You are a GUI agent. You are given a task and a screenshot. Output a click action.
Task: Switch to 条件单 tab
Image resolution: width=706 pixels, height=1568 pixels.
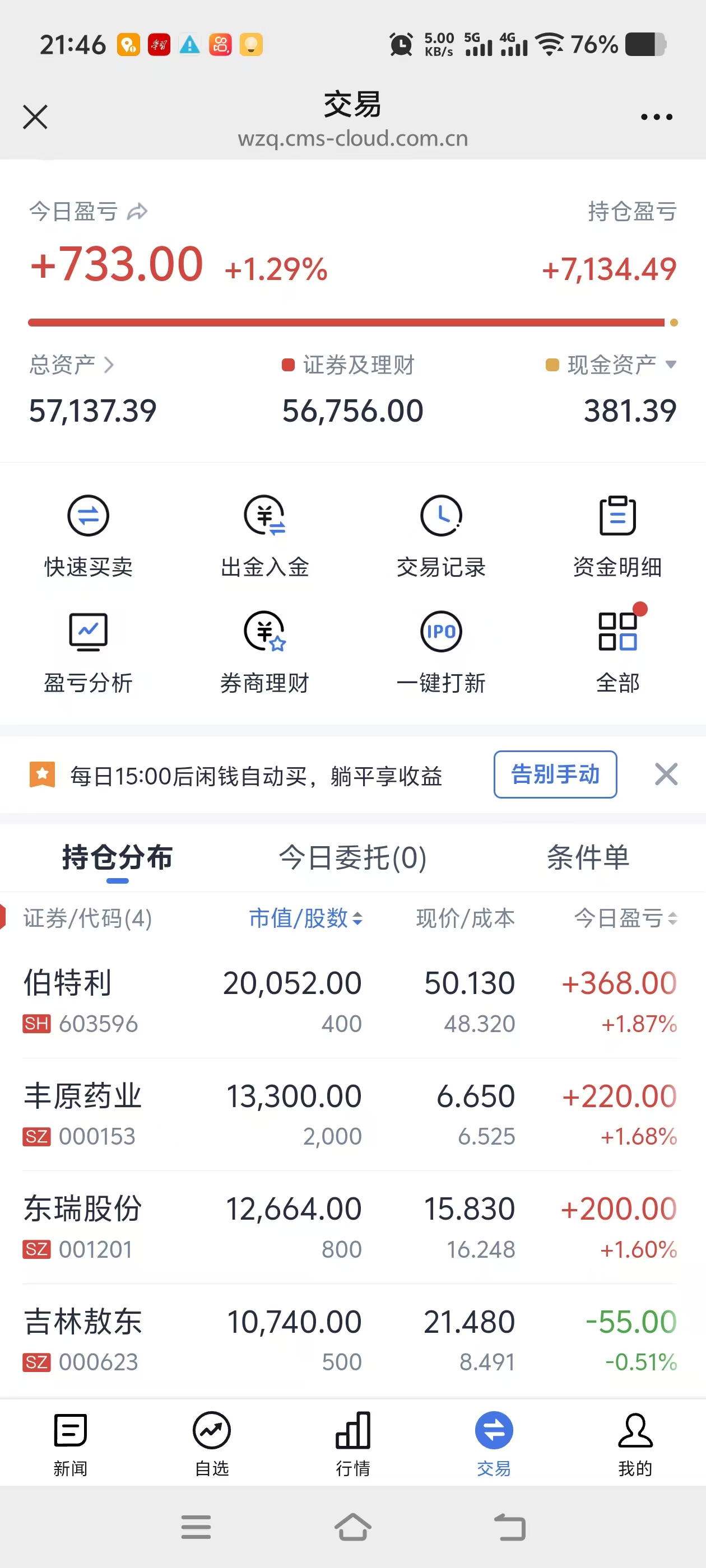[x=587, y=858]
